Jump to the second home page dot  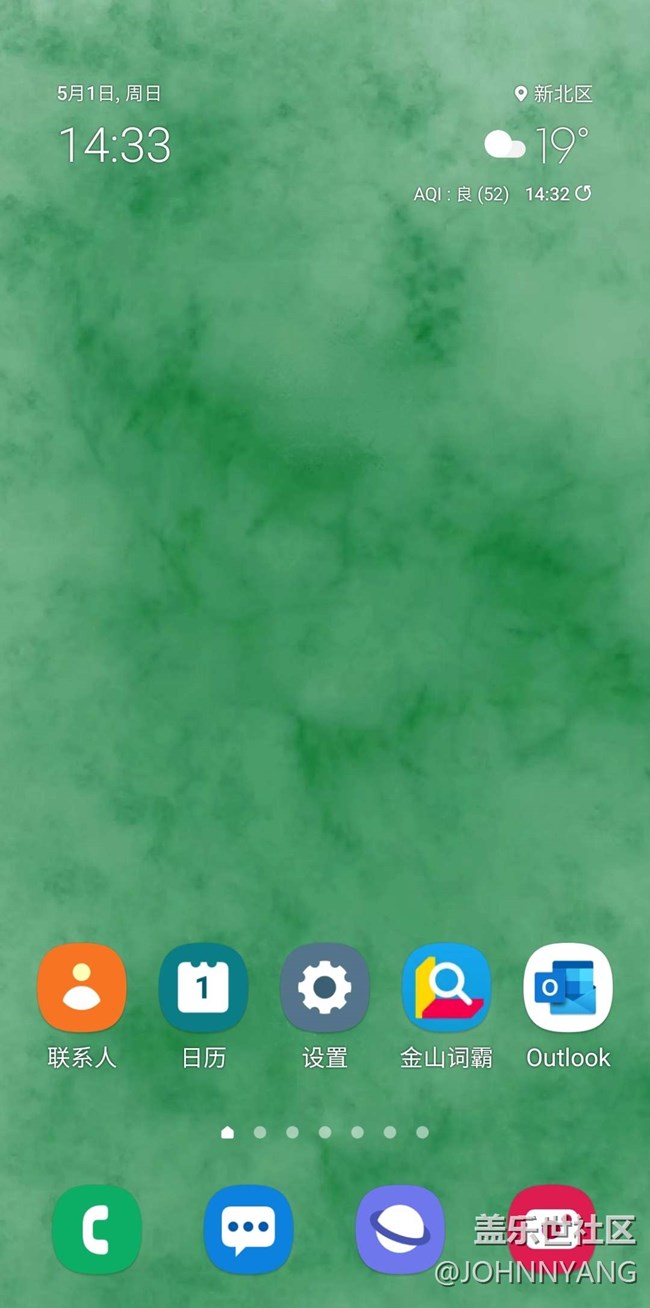tap(260, 1132)
